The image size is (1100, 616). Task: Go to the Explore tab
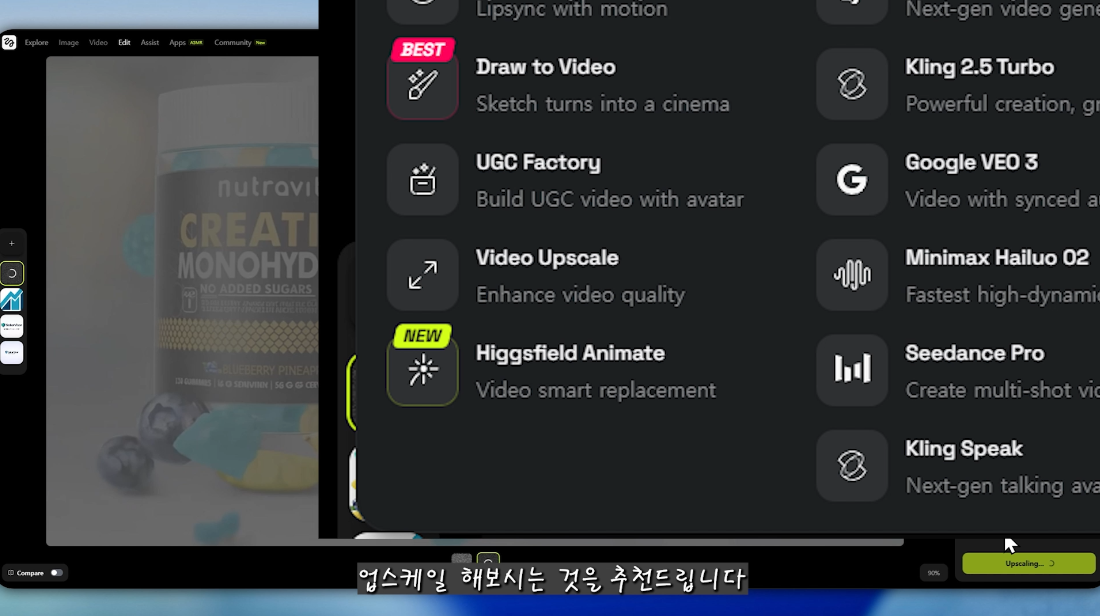click(x=36, y=43)
